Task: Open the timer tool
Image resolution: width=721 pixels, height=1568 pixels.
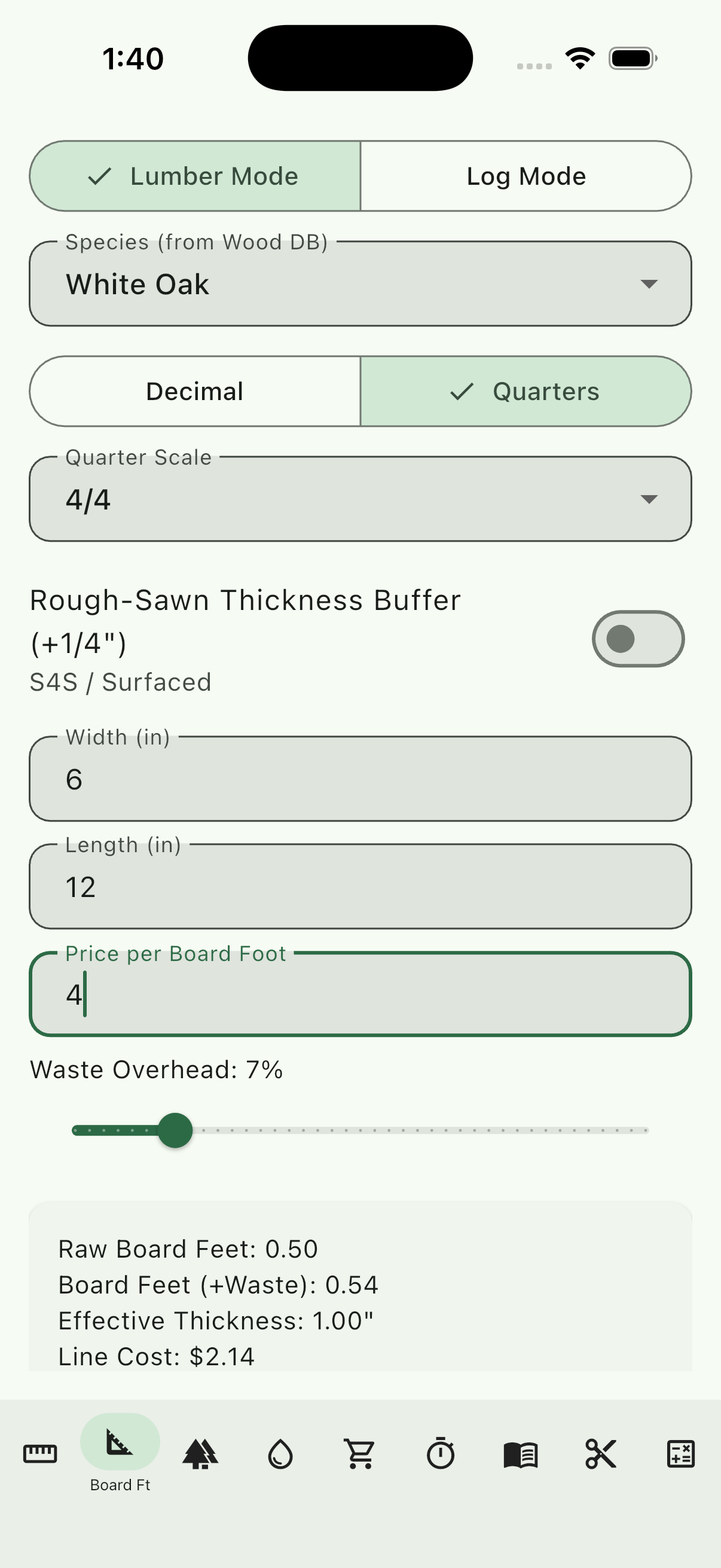Action: (x=441, y=1455)
